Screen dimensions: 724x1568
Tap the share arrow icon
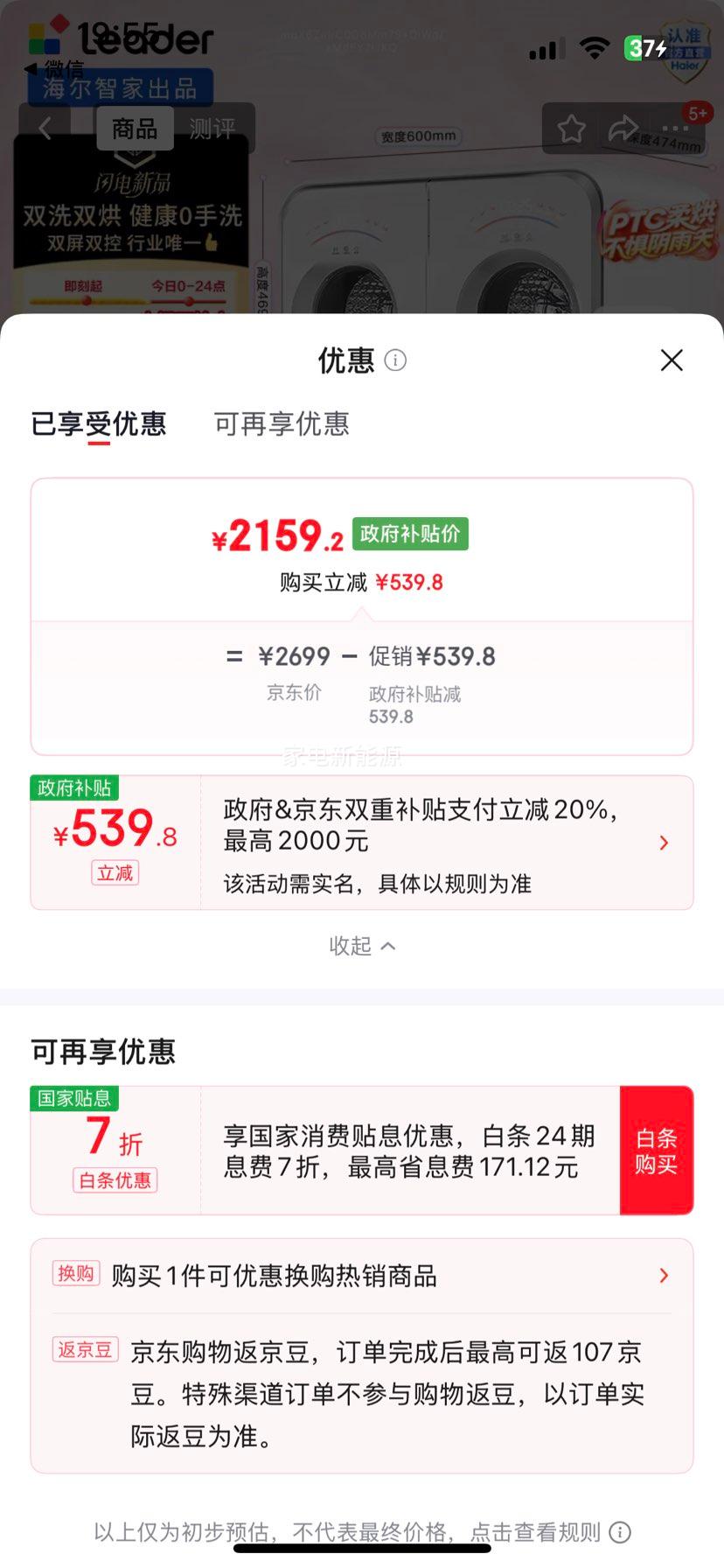click(x=623, y=129)
